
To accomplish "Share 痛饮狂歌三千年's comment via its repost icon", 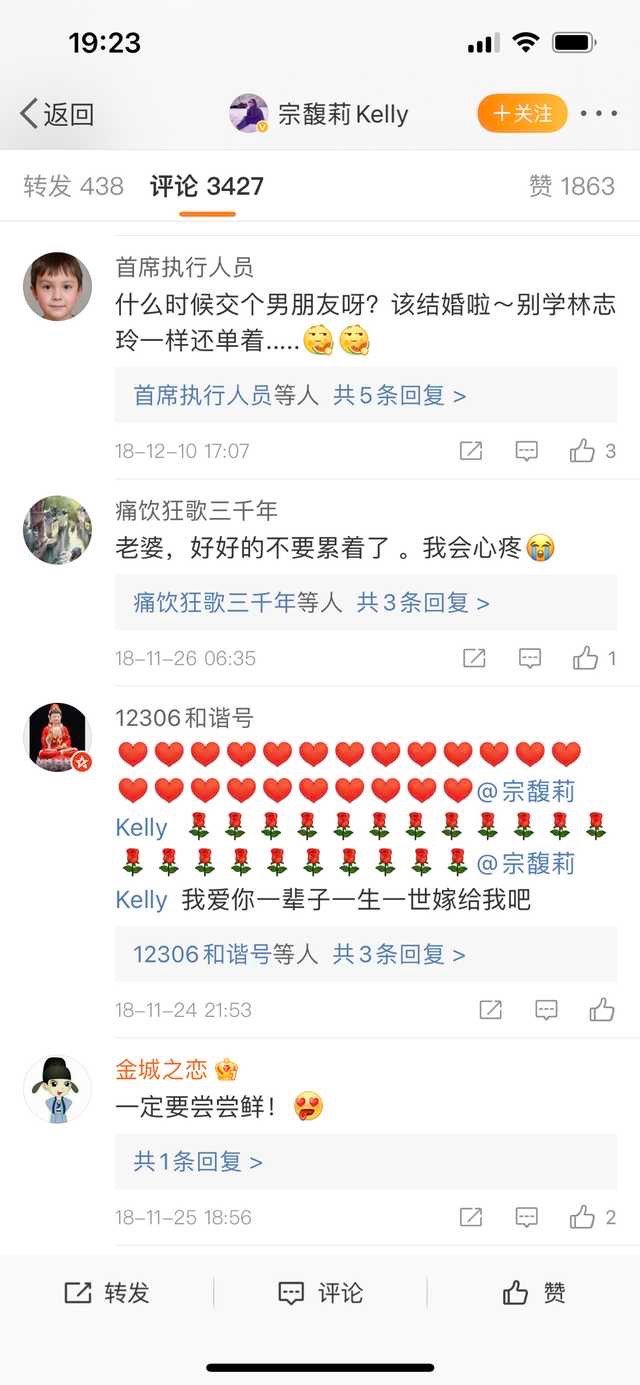I will point(474,658).
